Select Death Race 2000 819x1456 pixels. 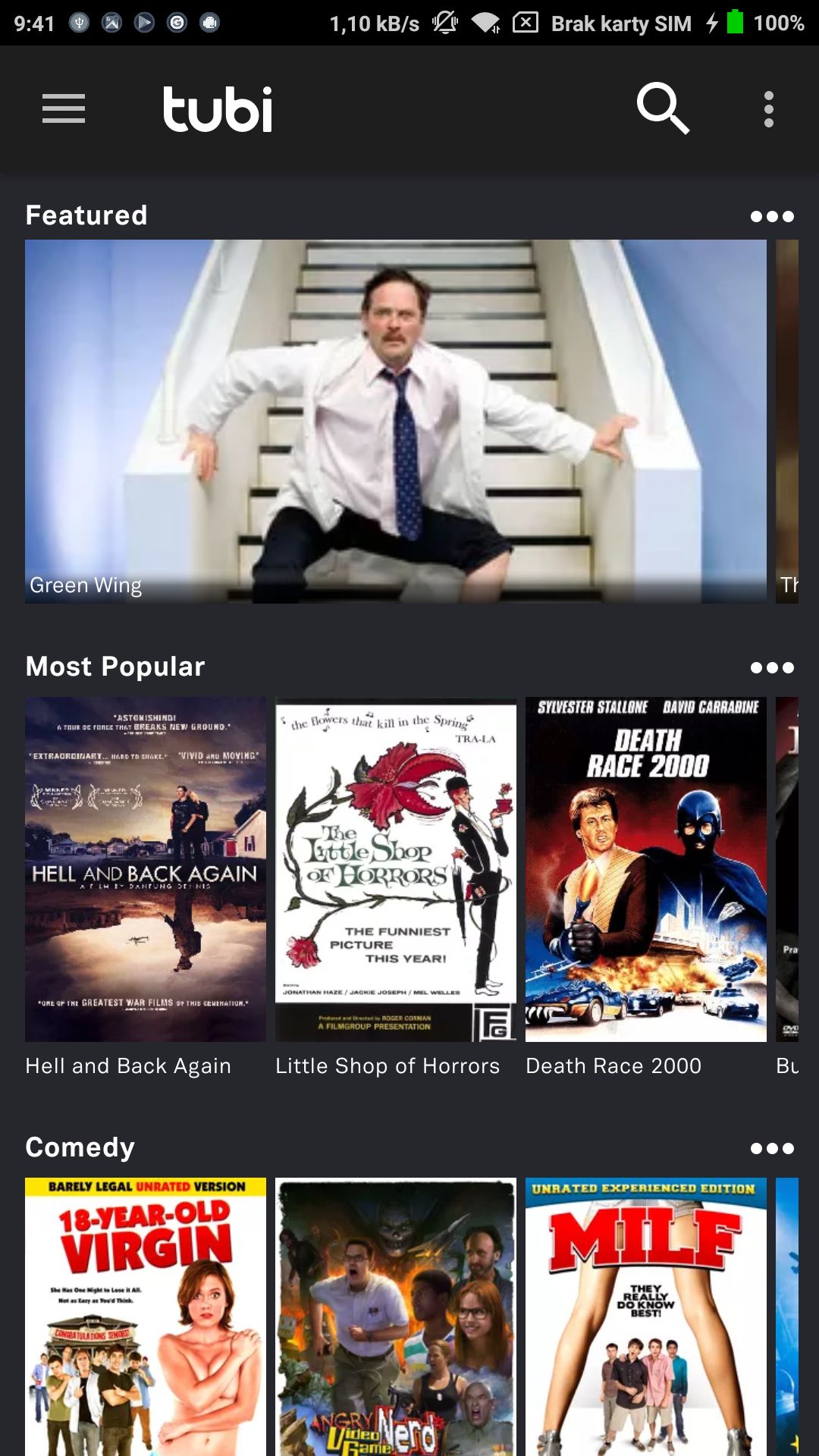tap(646, 887)
